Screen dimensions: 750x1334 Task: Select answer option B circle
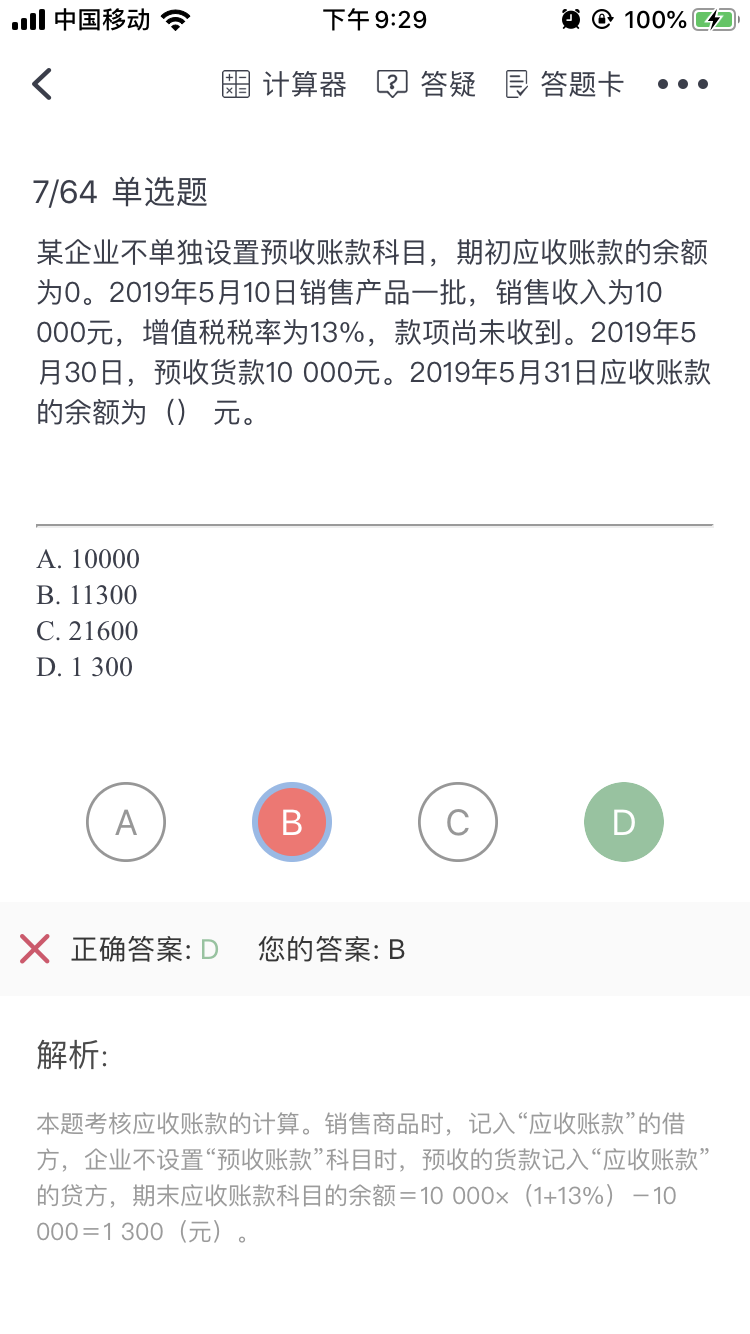[x=292, y=822]
